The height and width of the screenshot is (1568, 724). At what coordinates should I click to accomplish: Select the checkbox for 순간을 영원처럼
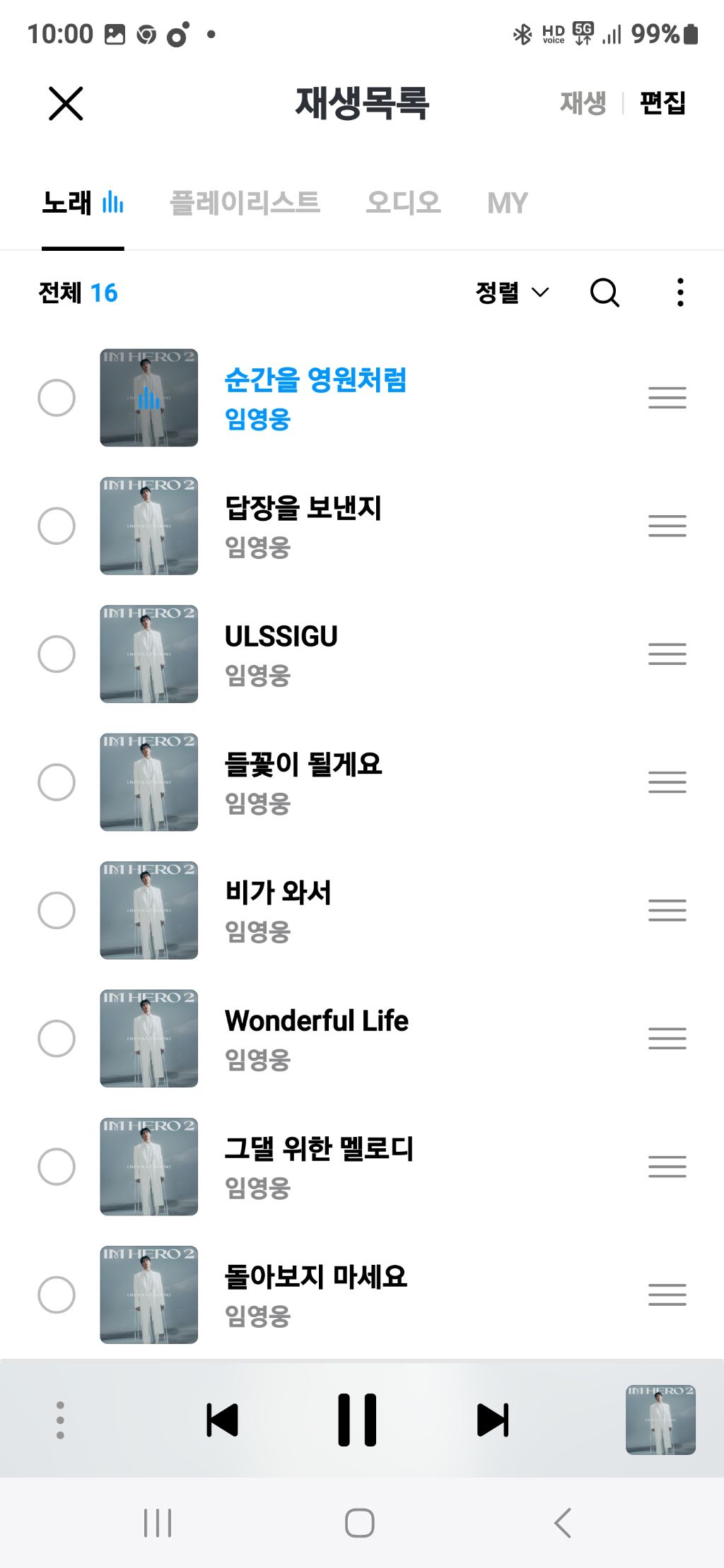tap(57, 398)
